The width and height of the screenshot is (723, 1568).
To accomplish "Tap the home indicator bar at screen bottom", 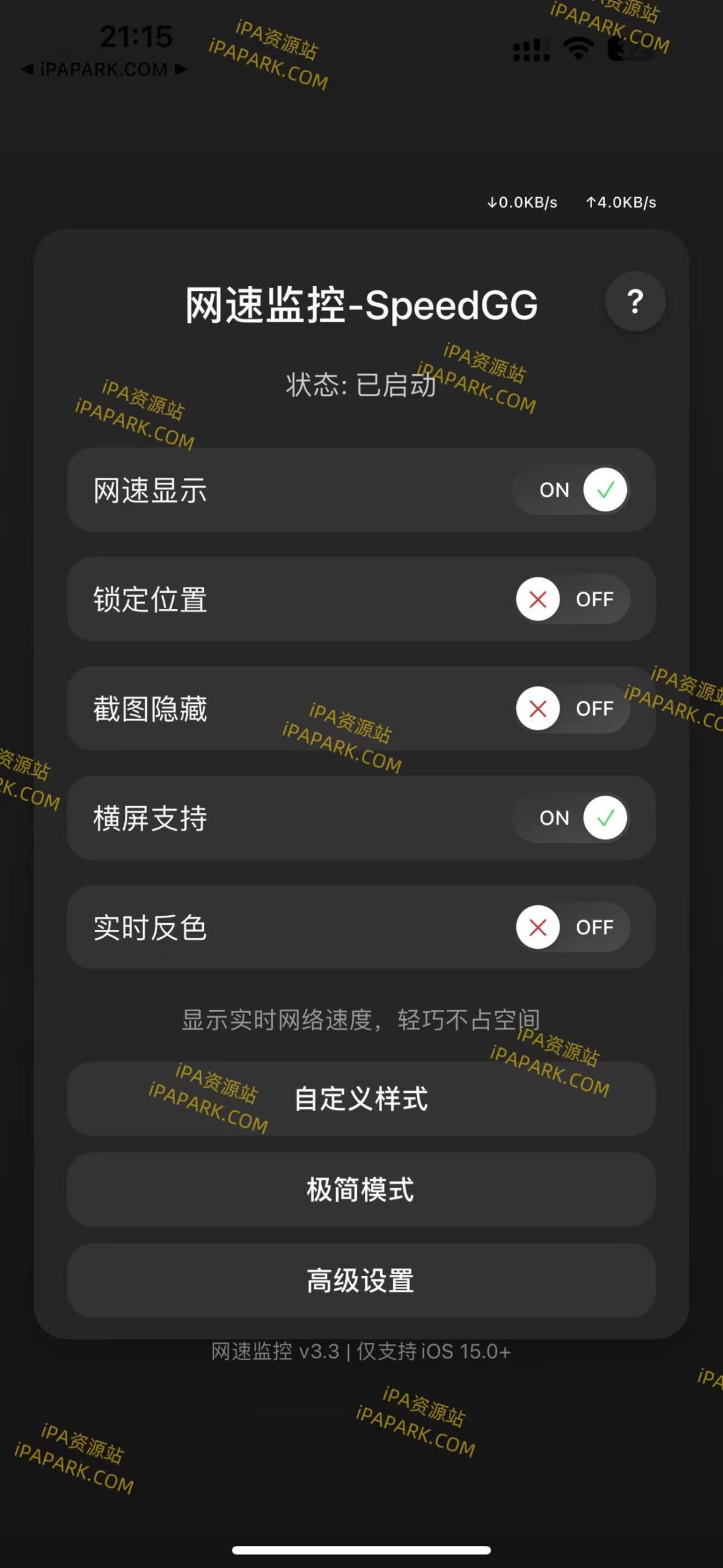I will [361, 1551].
